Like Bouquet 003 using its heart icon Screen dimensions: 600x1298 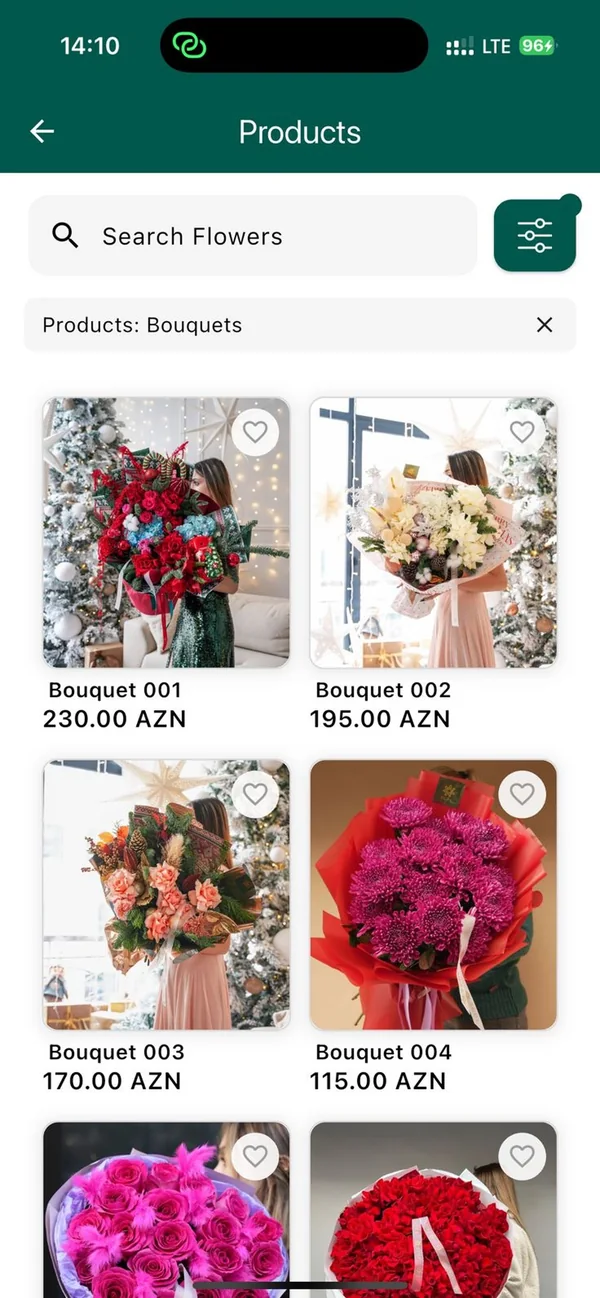click(x=255, y=794)
